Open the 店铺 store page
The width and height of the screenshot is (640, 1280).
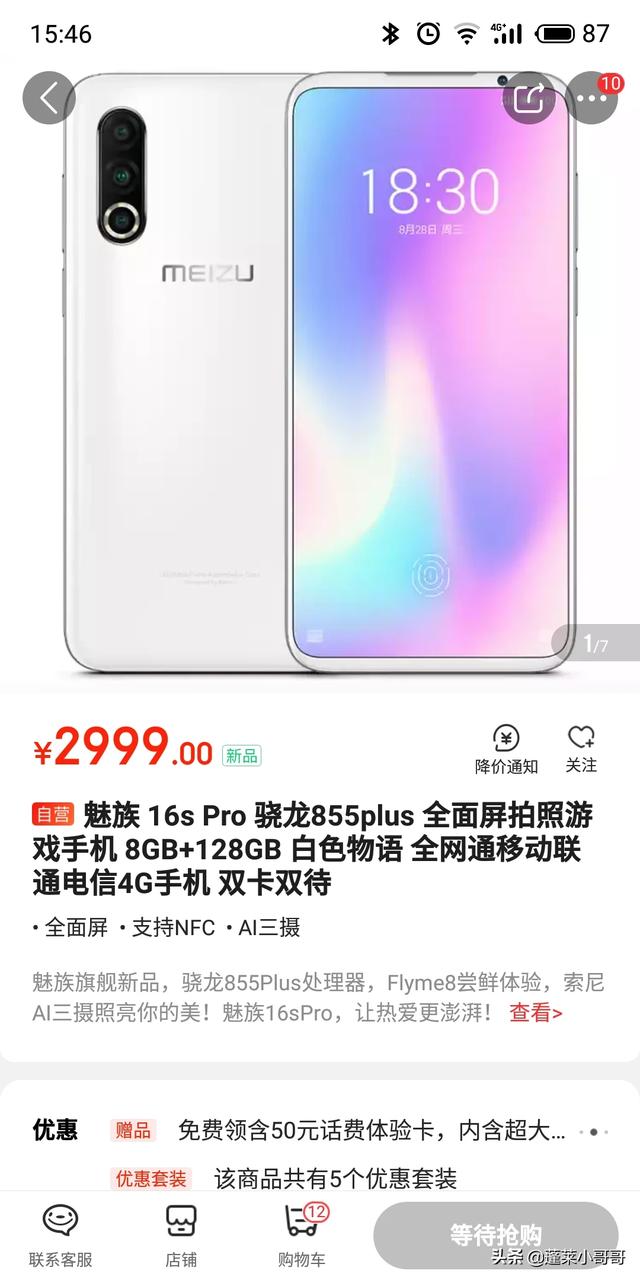(x=181, y=1235)
